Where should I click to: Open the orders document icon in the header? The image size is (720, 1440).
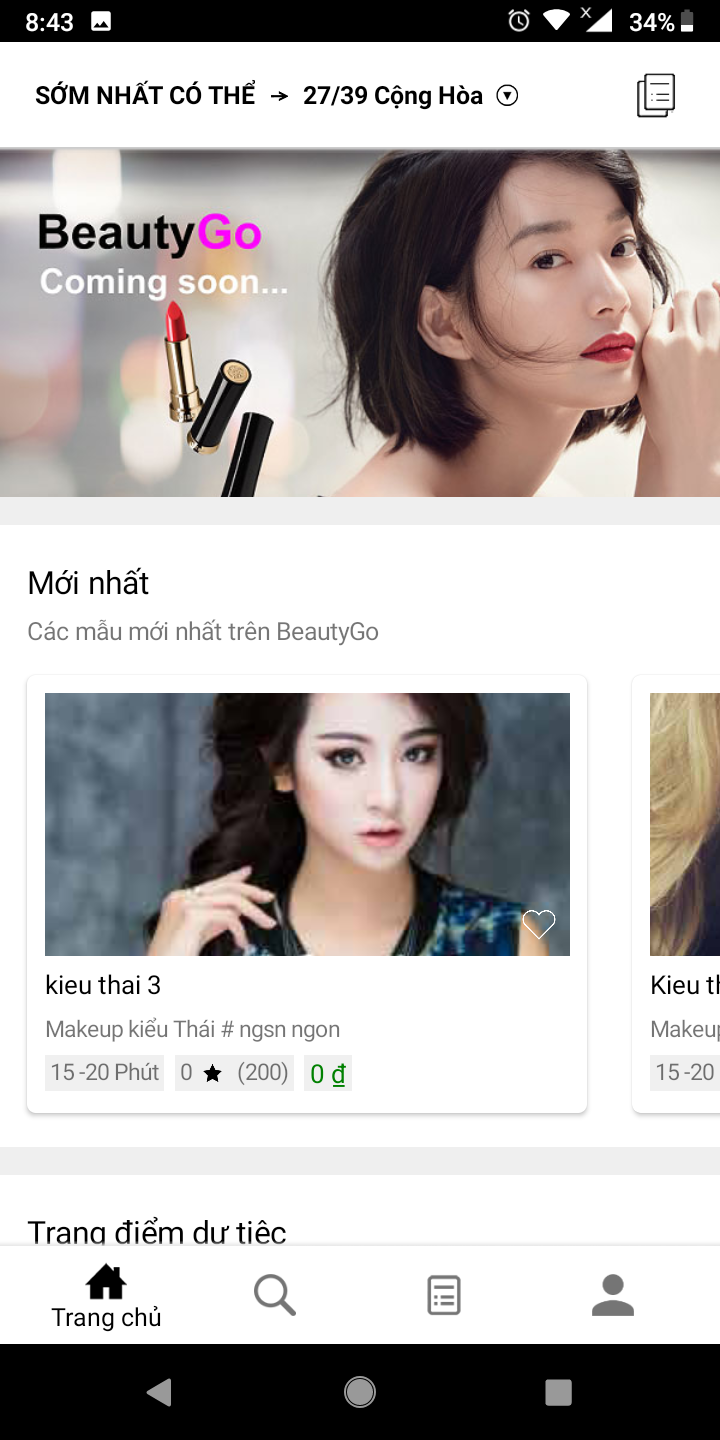pyautogui.click(x=656, y=95)
